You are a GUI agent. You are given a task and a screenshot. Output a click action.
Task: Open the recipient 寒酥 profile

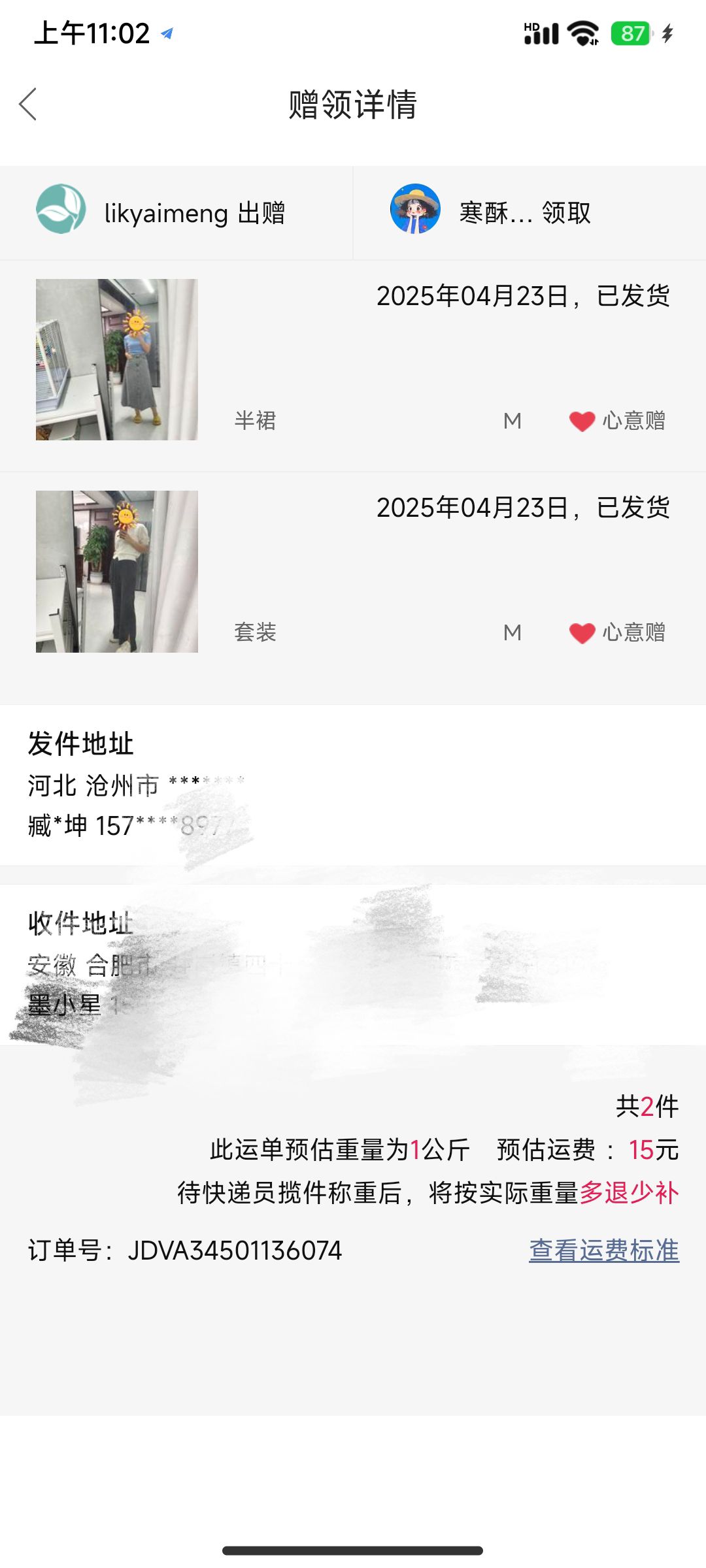[490, 212]
